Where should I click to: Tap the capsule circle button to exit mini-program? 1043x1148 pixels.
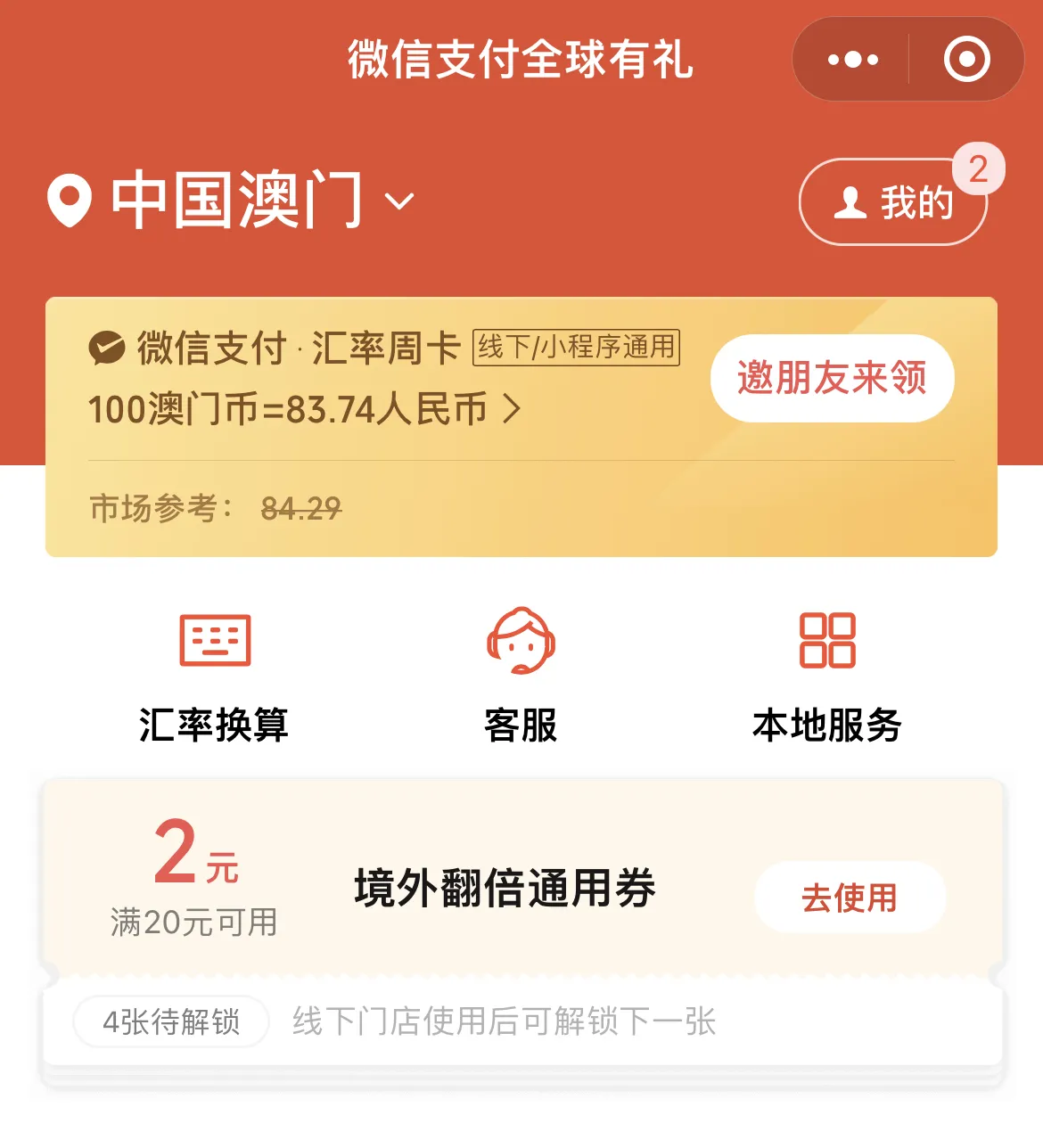pyautogui.click(x=967, y=60)
